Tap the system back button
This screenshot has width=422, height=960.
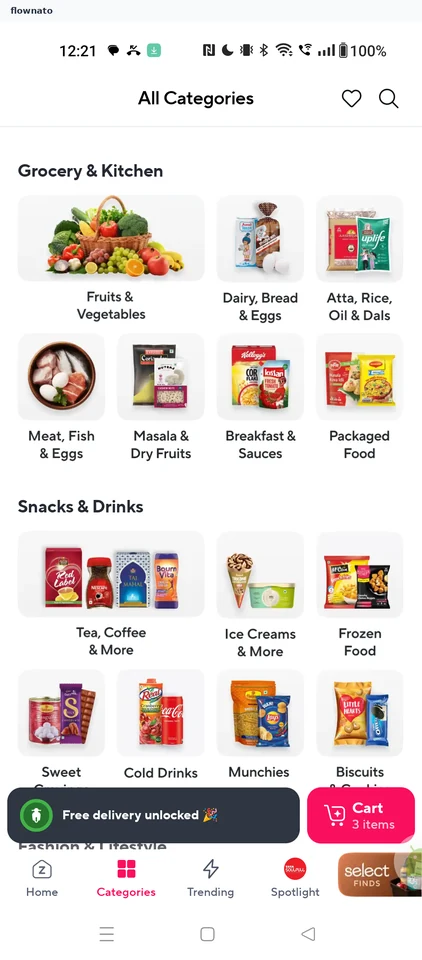(x=309, y=934)
